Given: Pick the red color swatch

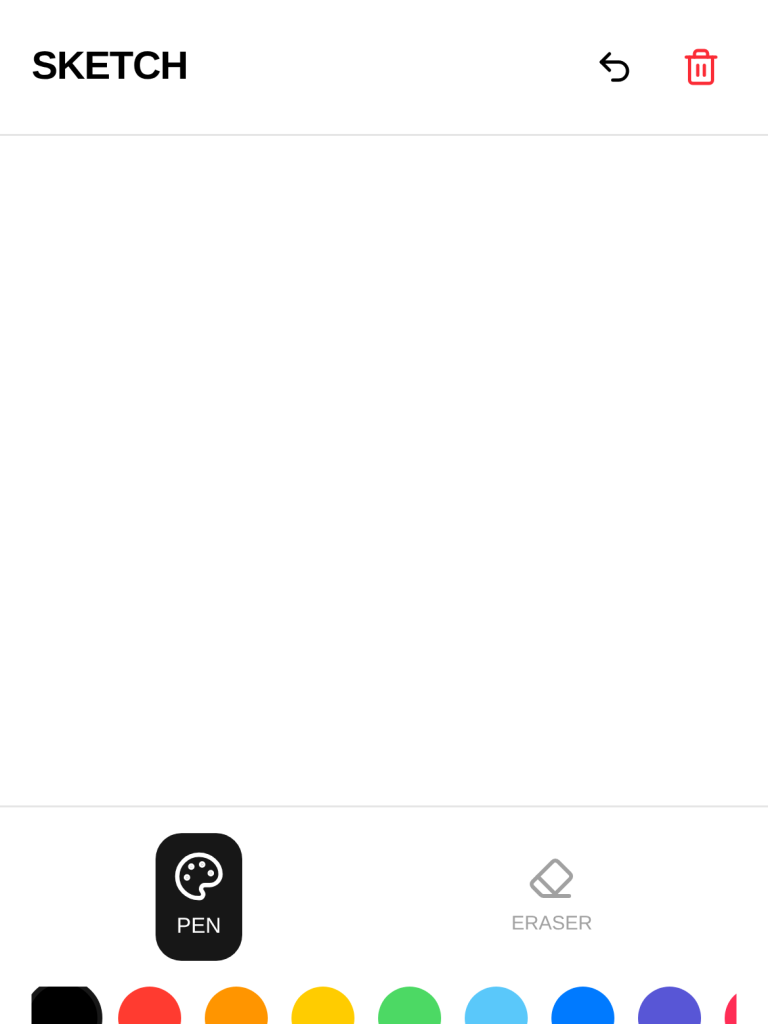Looking at the screenshot, I should (150, 1008).
